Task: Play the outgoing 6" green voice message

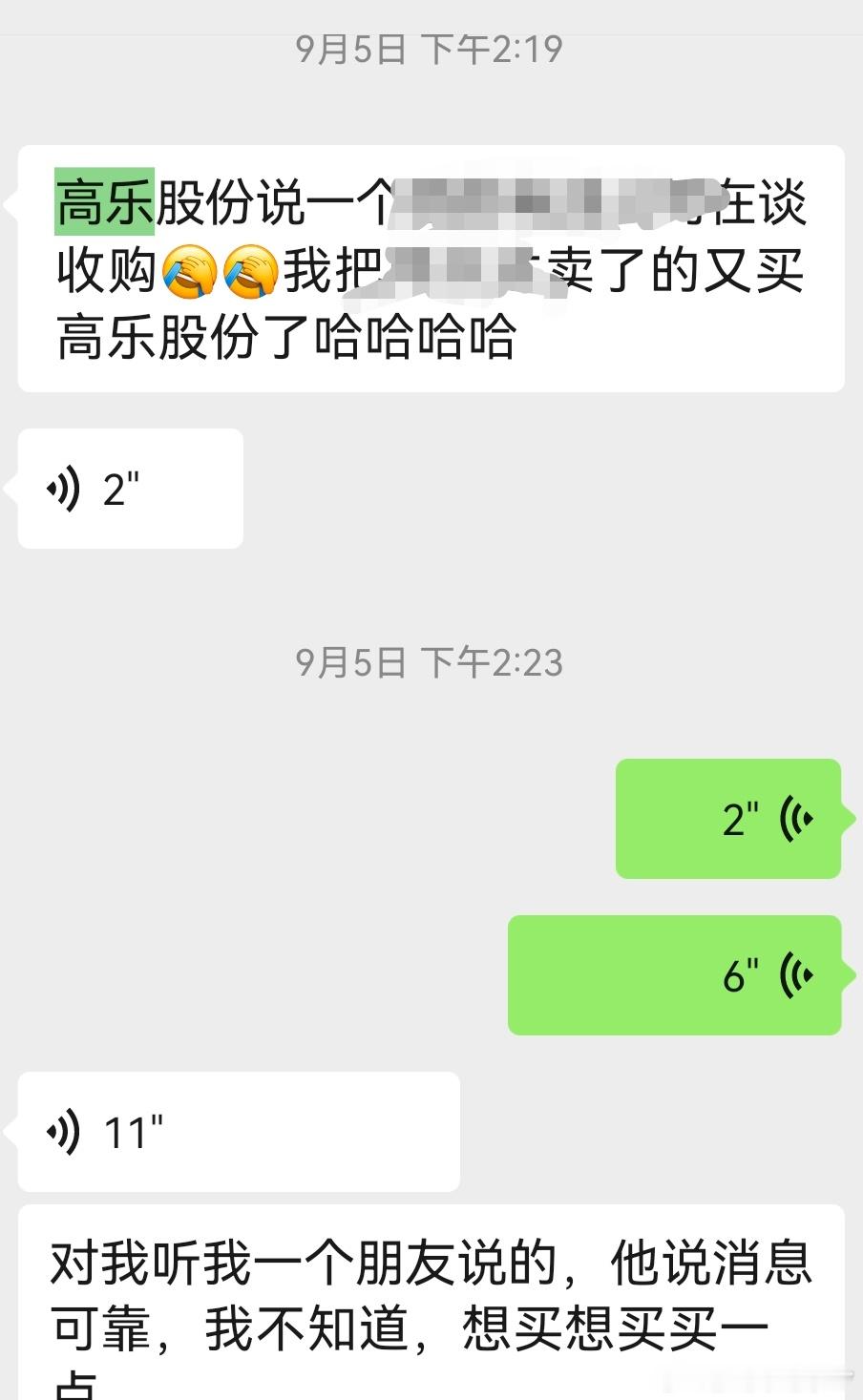Action: click(675, 975)
